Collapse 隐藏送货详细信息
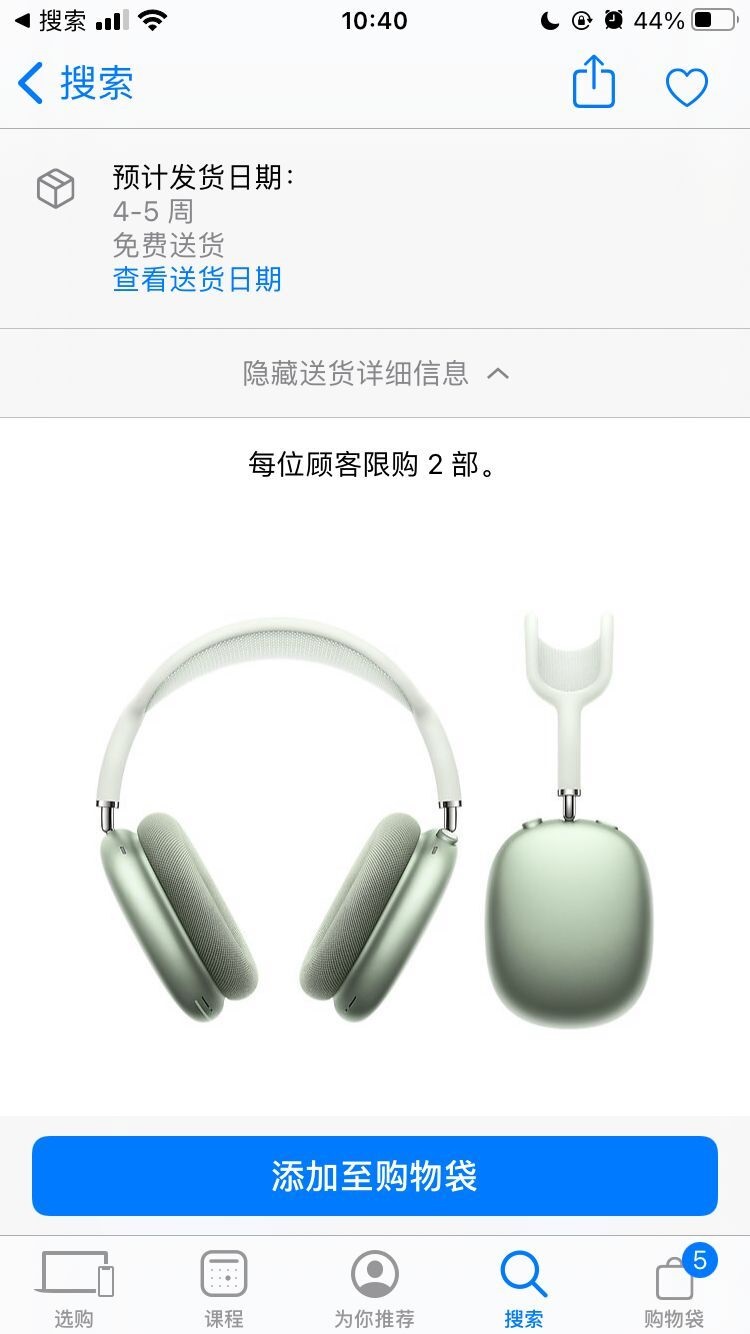The height and width of the screenshot is (1334, 750). [x=375, y=373]
